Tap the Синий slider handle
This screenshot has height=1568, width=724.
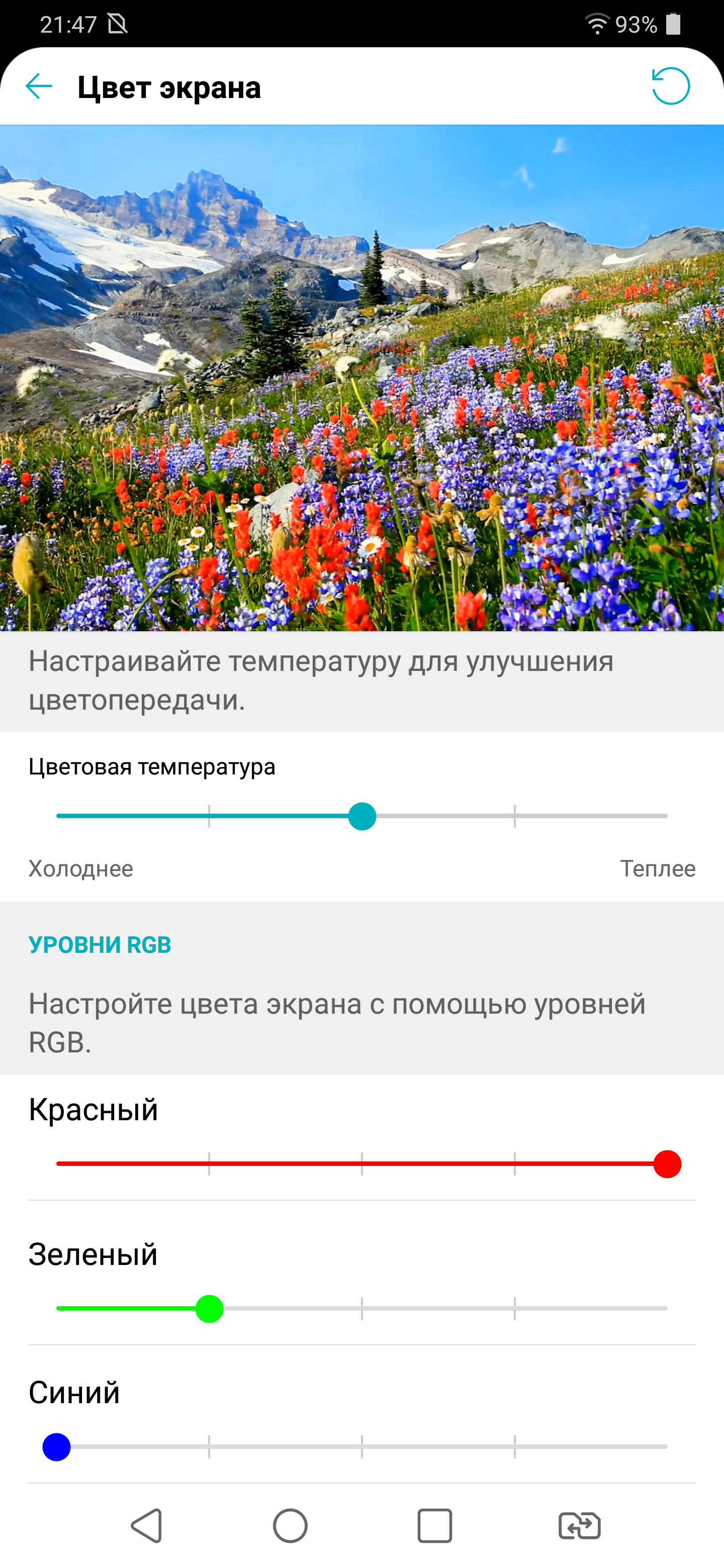pos(57,1447)
